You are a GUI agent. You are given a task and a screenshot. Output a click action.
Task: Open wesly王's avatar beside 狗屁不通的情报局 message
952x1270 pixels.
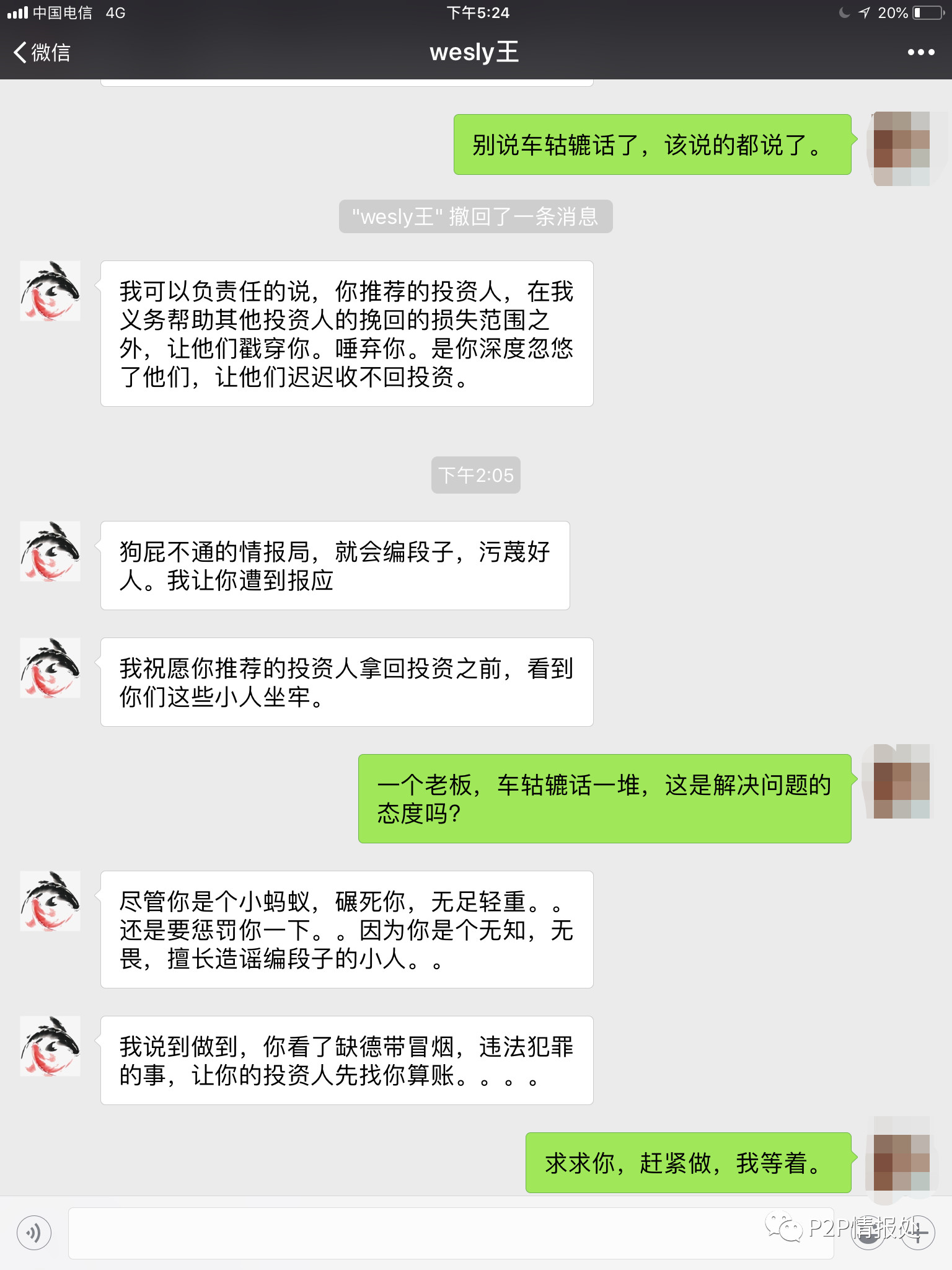[x=50, y=551]
